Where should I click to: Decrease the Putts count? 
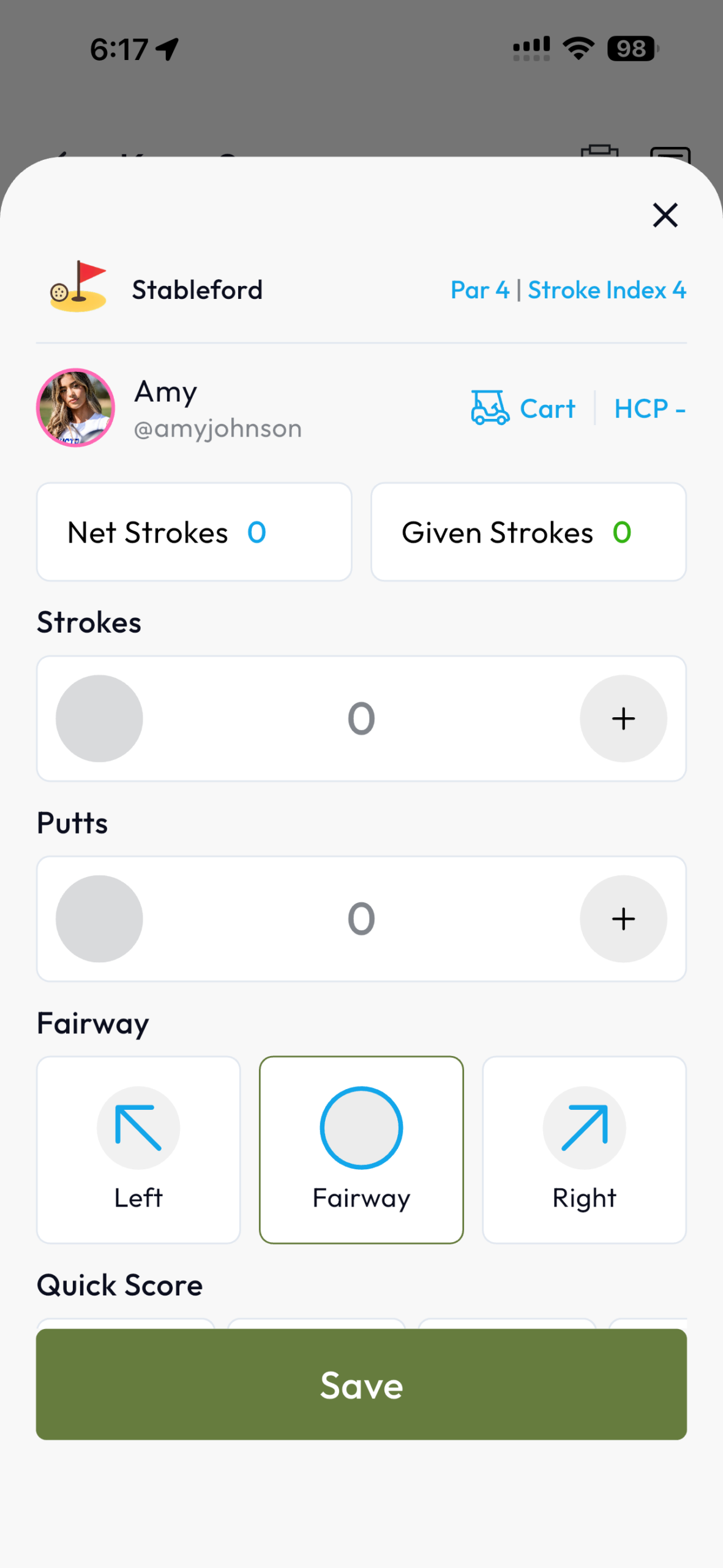tap(99, 919)
